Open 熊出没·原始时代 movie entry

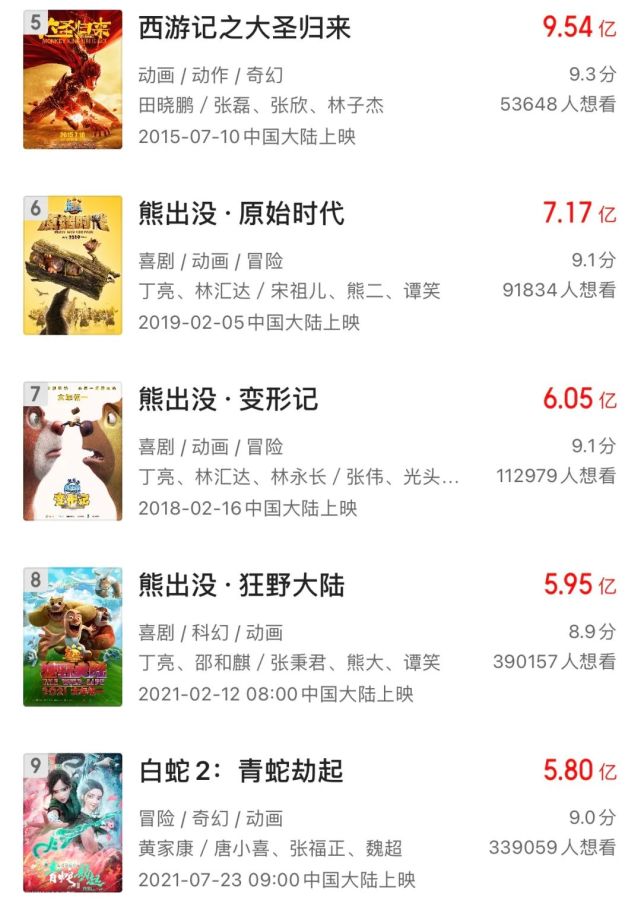tap(241, 213)
